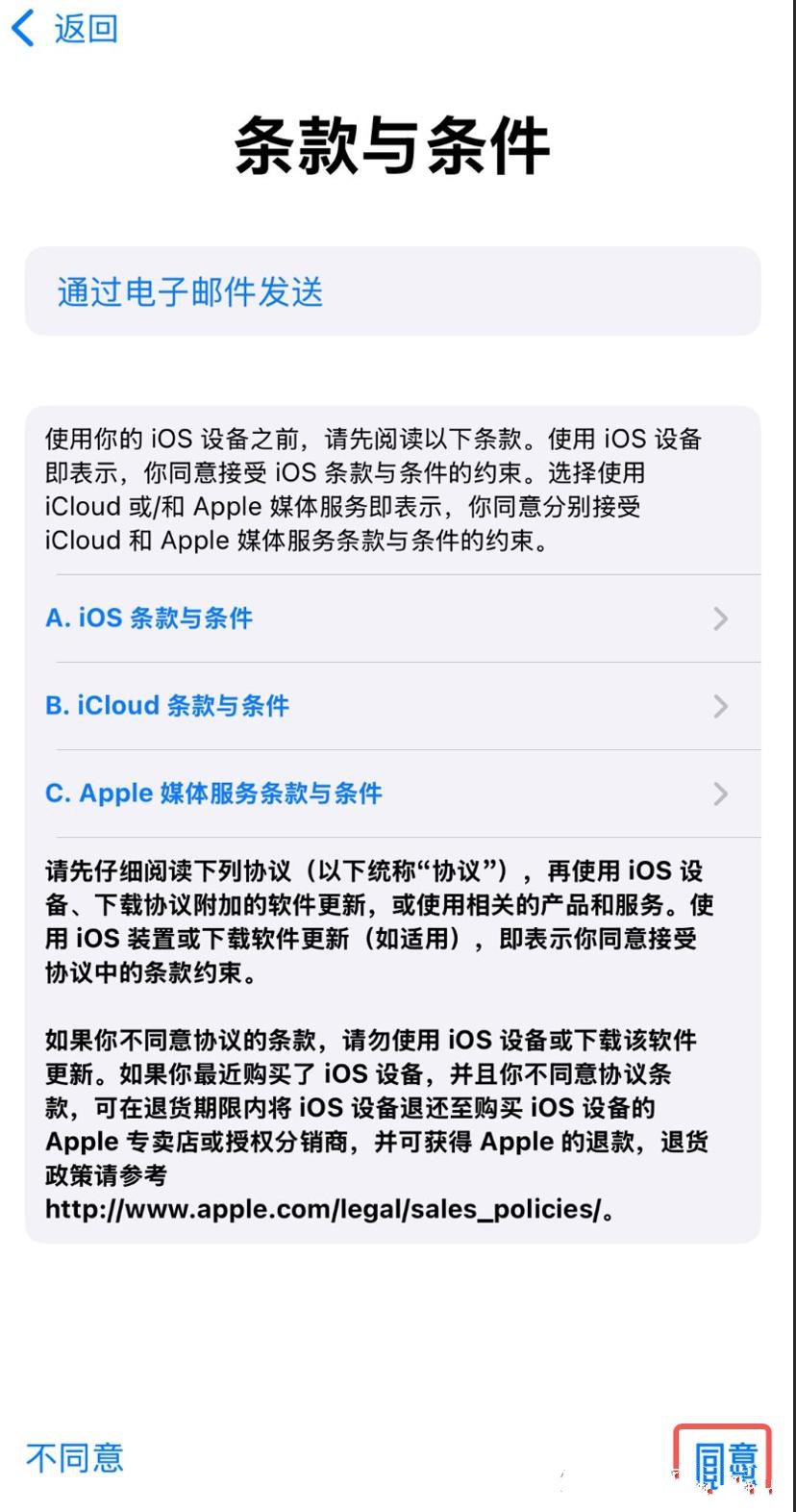The height and width of the screenshot is (1512, 796).
Task: Tap 通过电子邮件发送 to email terms
Action: pyautogui.click(x=190, y=292)
